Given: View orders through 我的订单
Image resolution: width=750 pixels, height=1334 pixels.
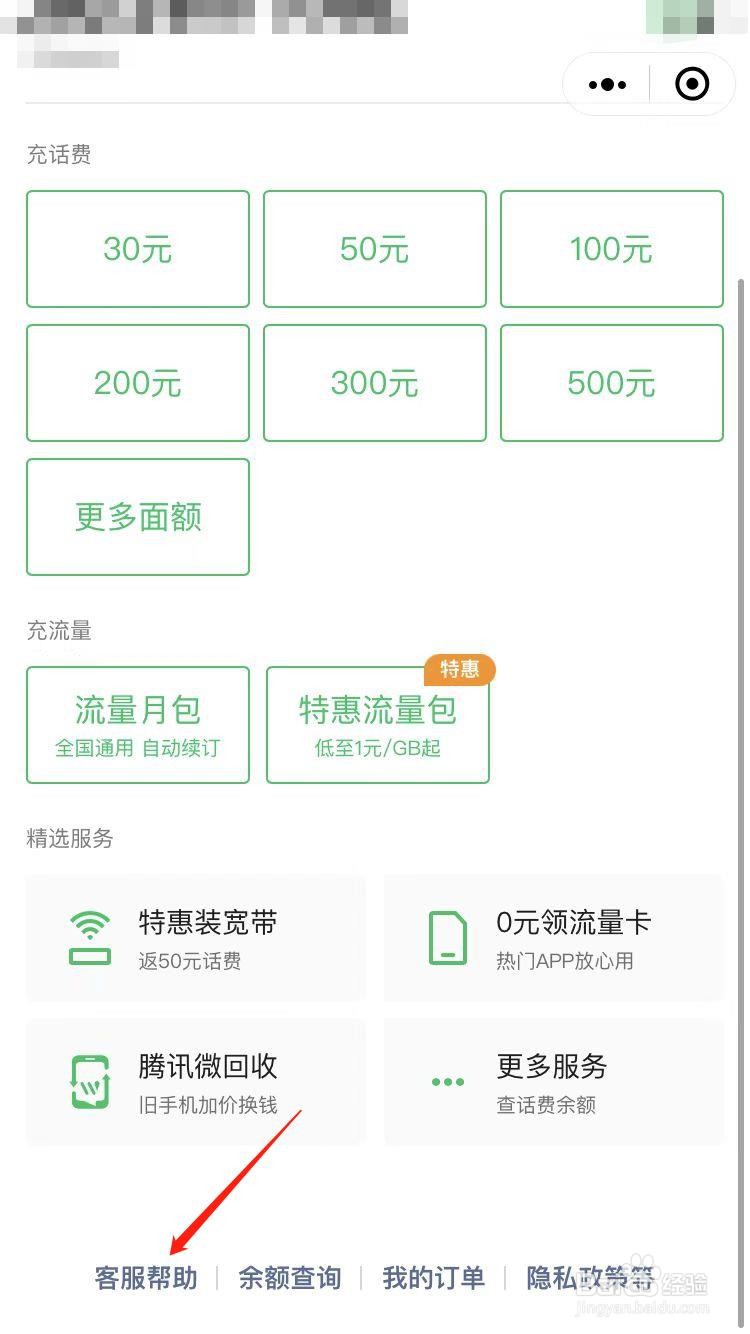Looking at the screenshot, I should click(x=433, y=1278).
